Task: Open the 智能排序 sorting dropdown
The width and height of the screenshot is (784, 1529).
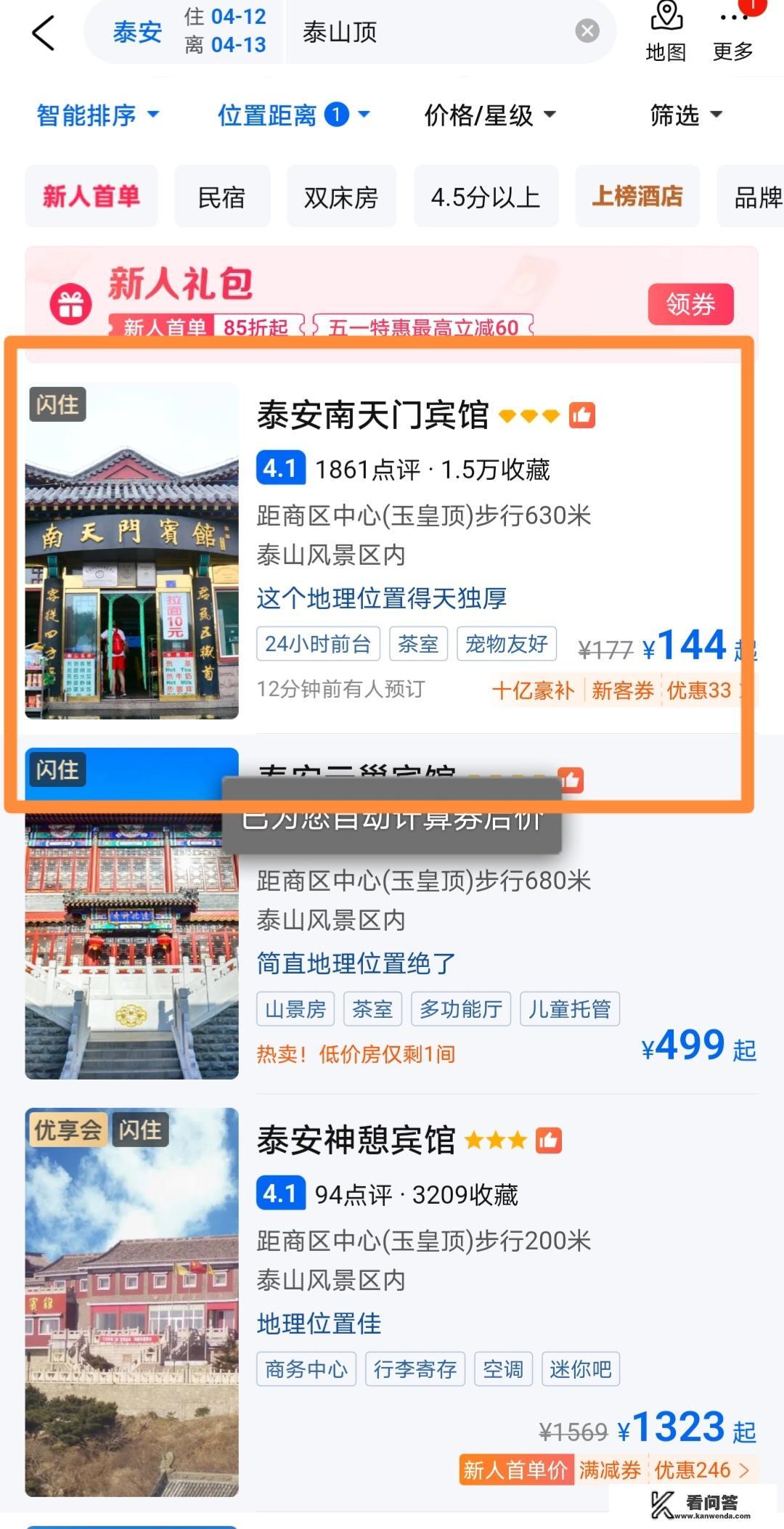Action: click(98, 115)
